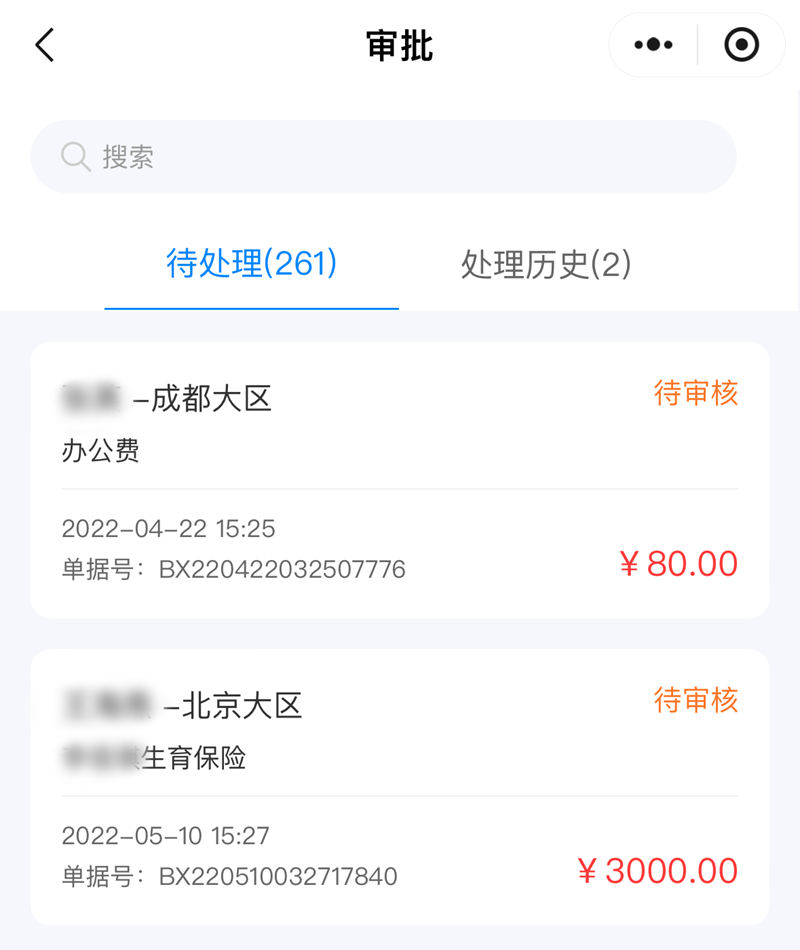Screen dimensions: 800x950
Task: Open the 成都大区 办公费 approval card
Action: coord(400,480)
